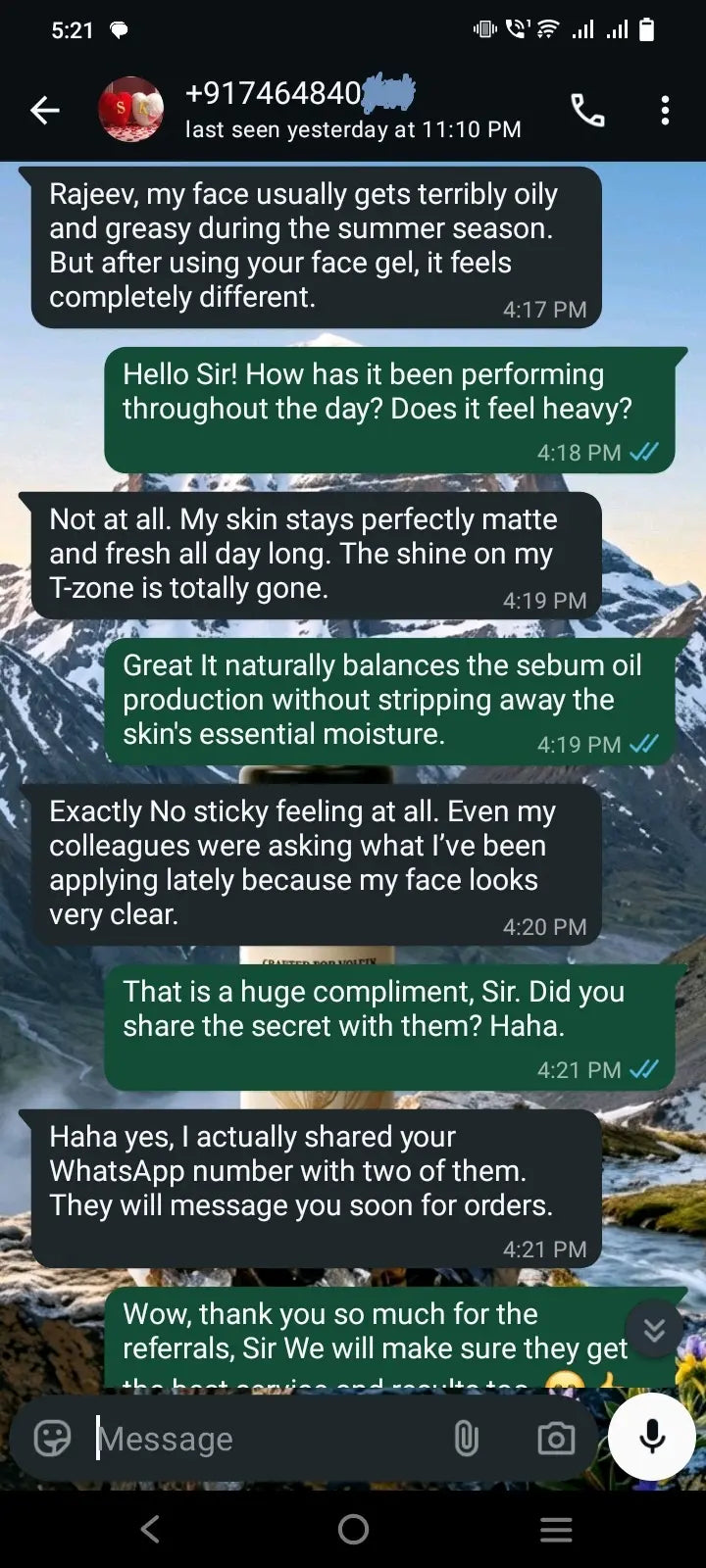
Task: Open the emoji picker
Action: (52, 1439)
